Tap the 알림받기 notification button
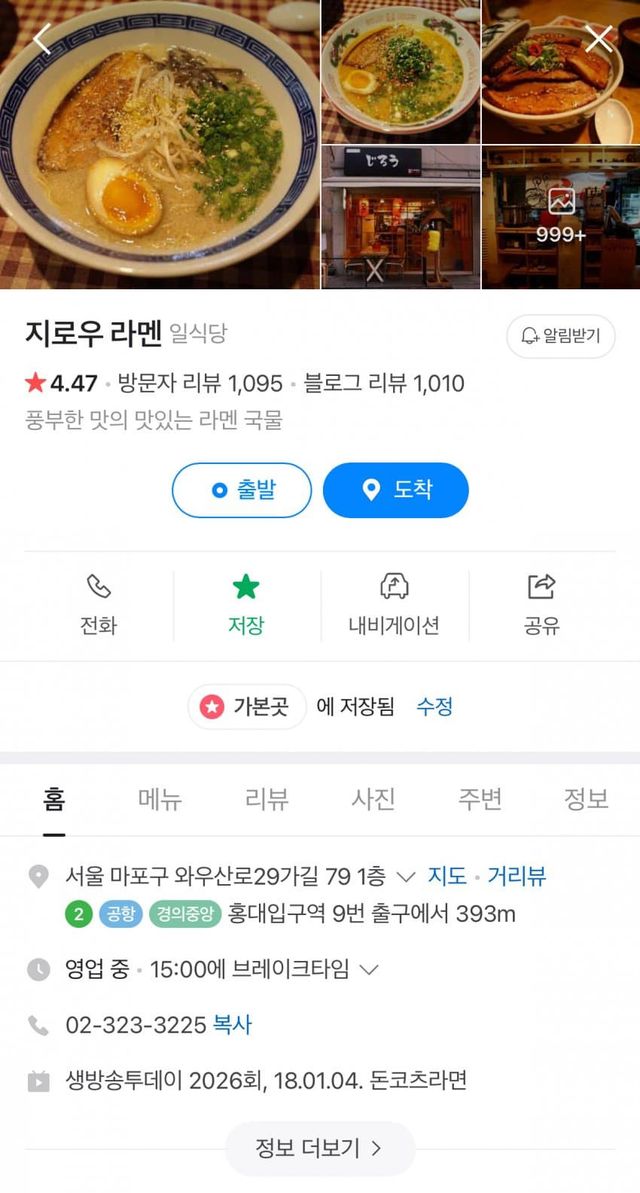Image resolution: width=640 pixels, height=1193 pixels. pos(561,336)
